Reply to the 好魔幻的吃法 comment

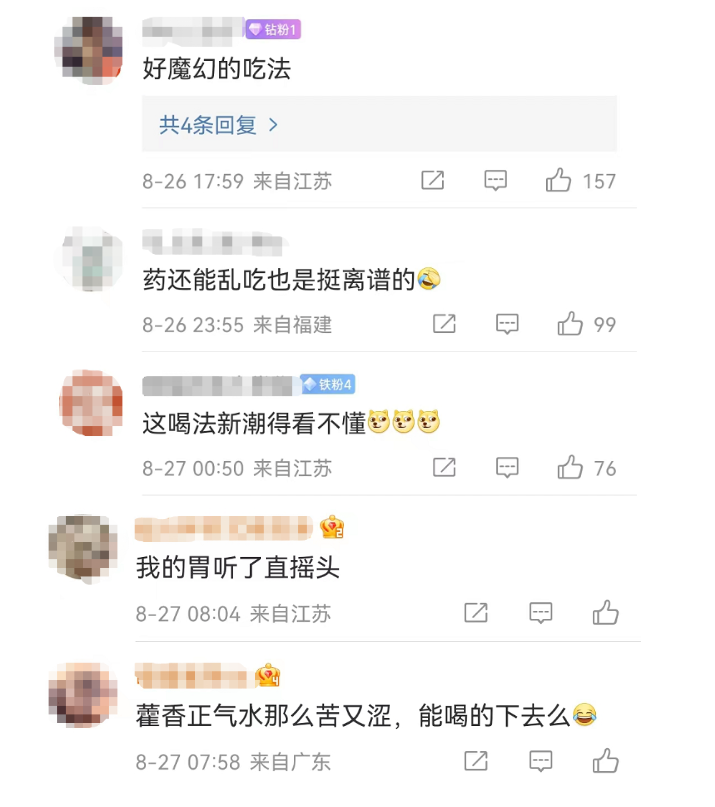495,181
